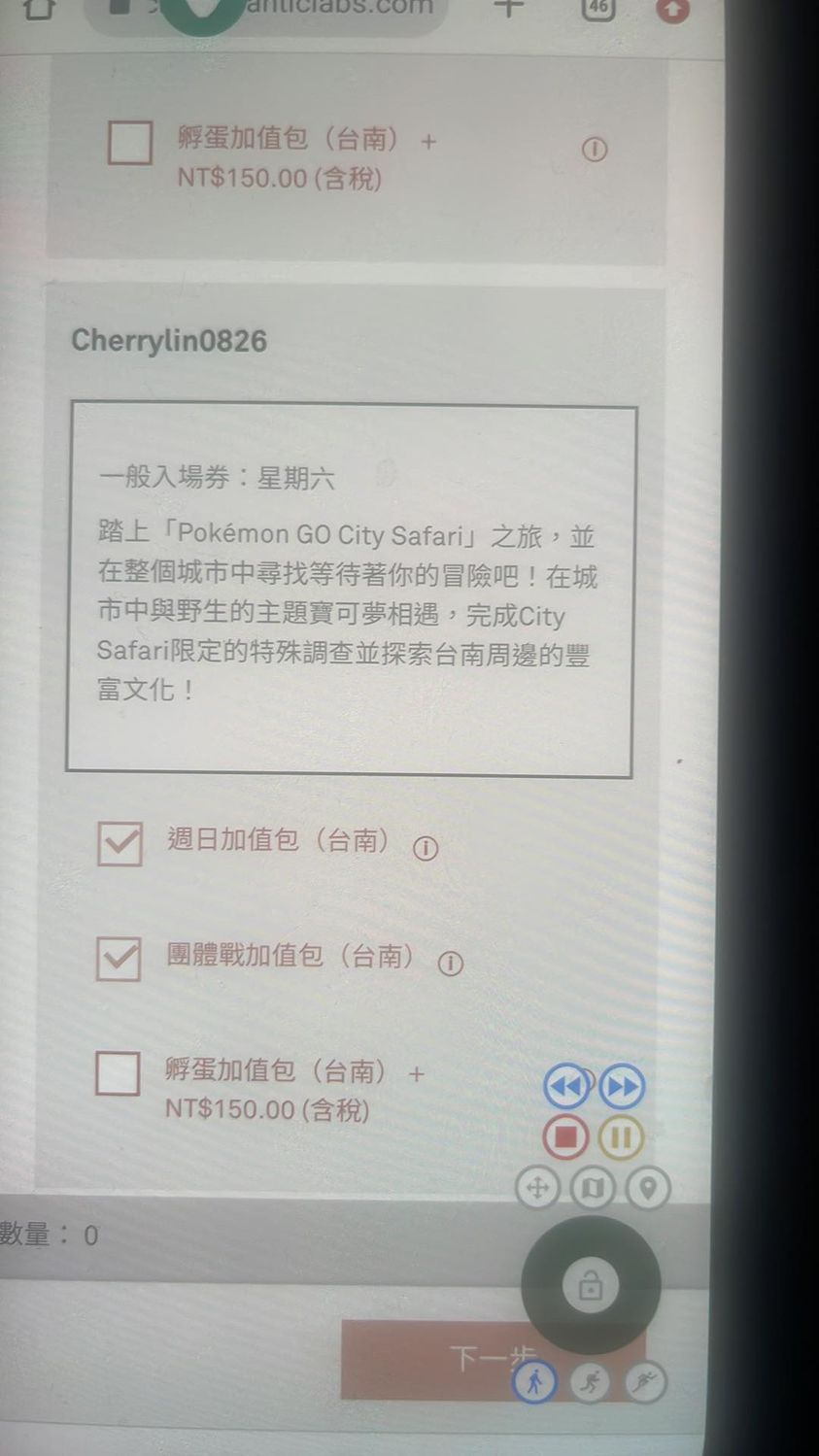This screenshot has width=819, height=1456.
Task: Open info icon next to 團體戰加值包
Action: pos(451,964)
